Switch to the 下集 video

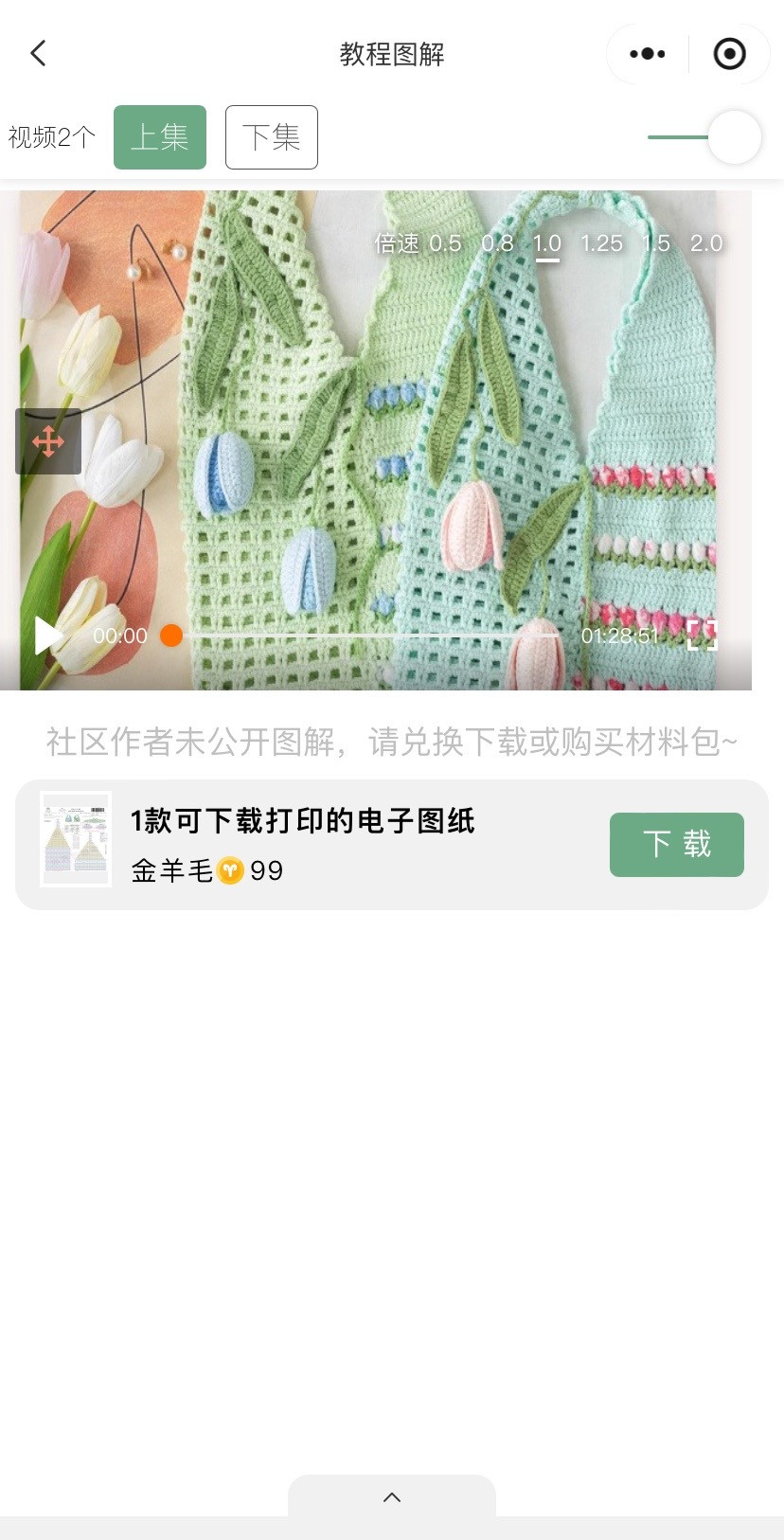pos(272,137)
